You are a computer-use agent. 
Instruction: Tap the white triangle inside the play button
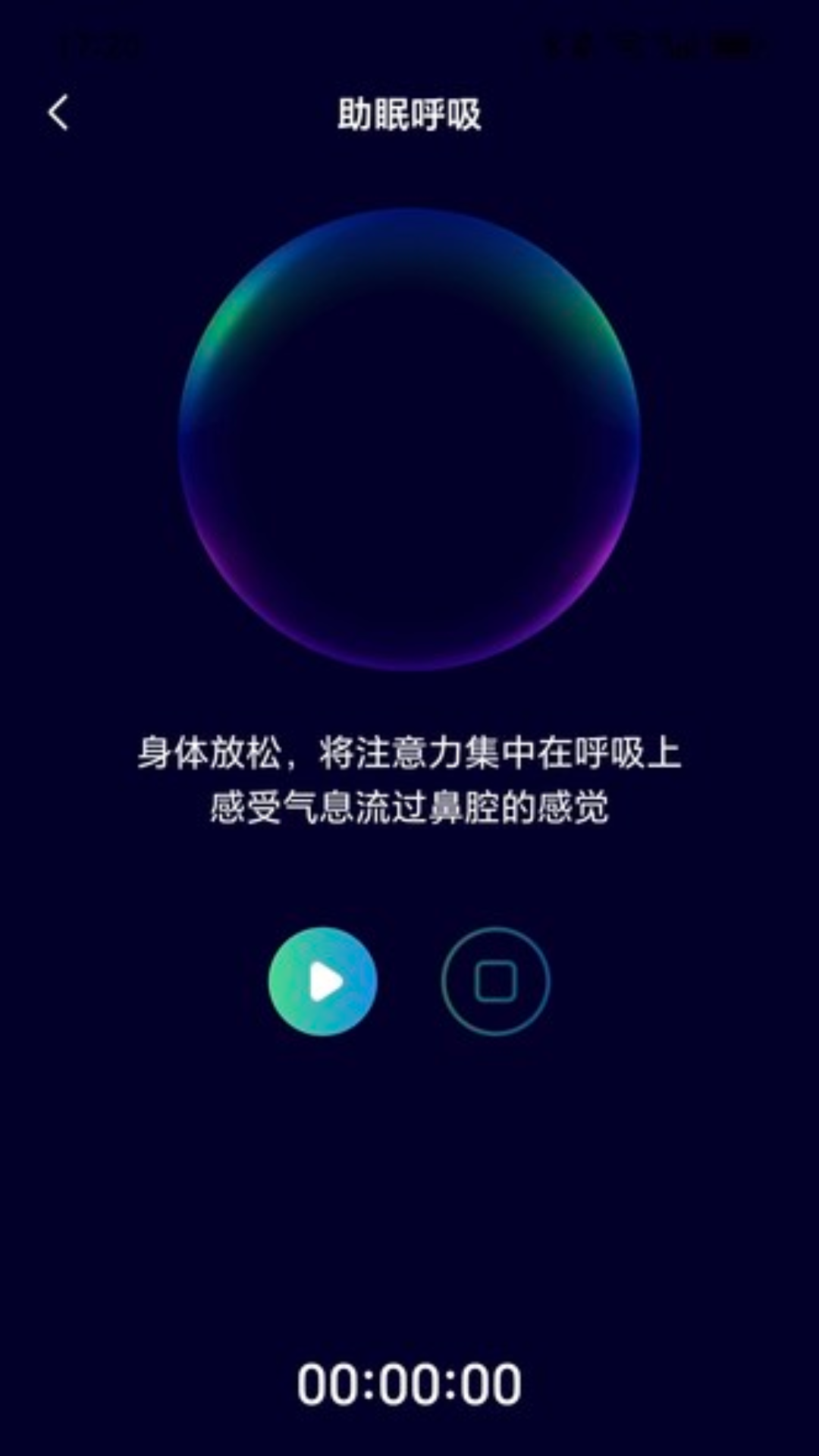(326, 980)
